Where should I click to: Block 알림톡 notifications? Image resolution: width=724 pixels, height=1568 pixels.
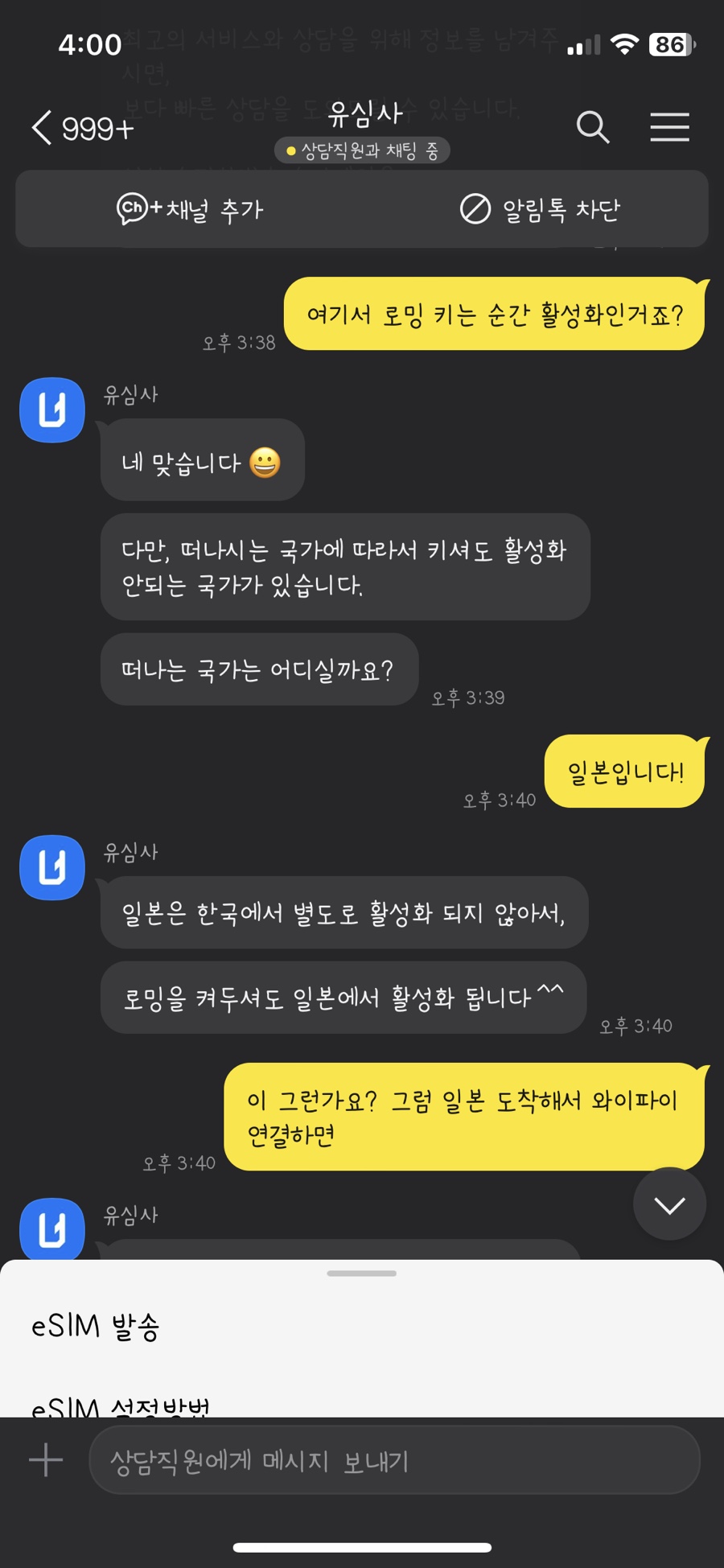coord(540,209)
